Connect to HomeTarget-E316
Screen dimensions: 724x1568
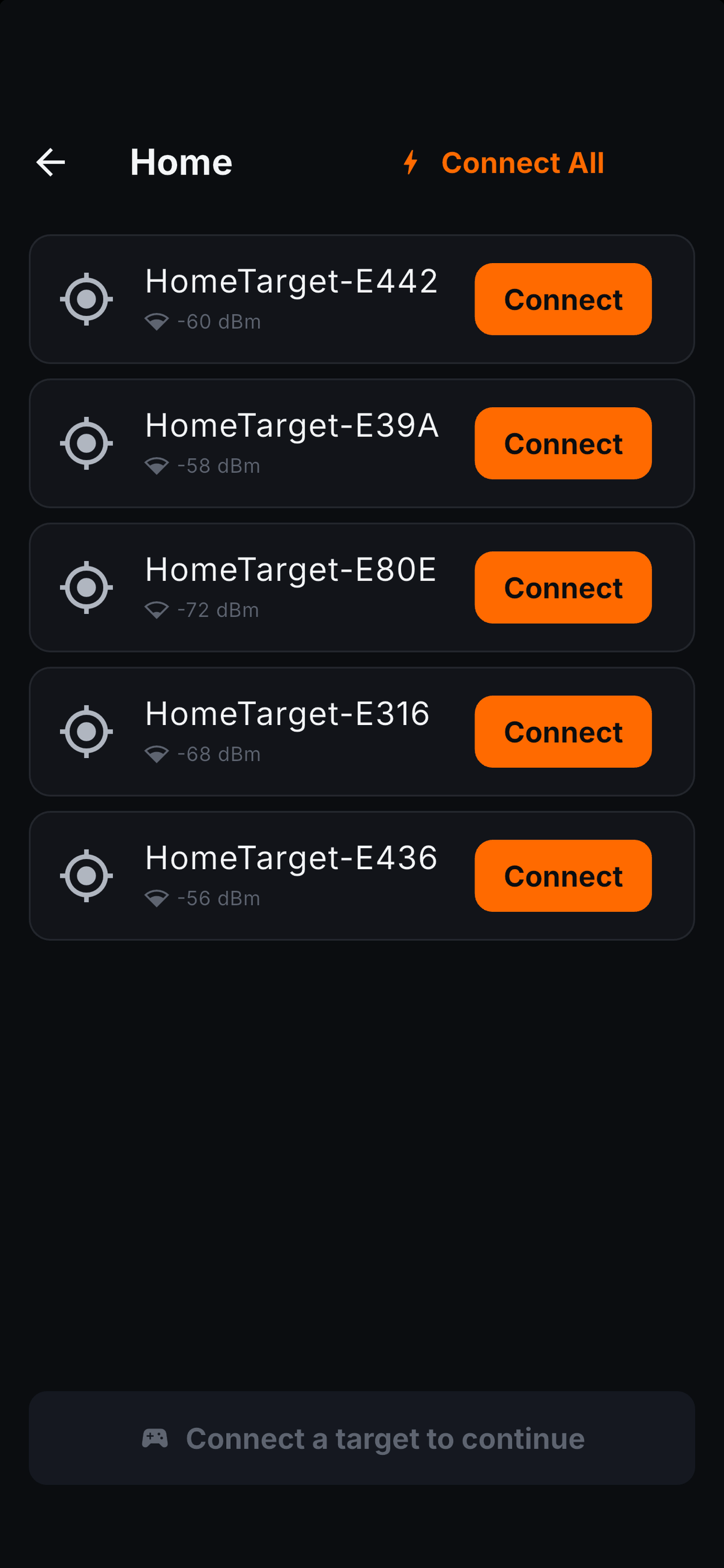563,731
